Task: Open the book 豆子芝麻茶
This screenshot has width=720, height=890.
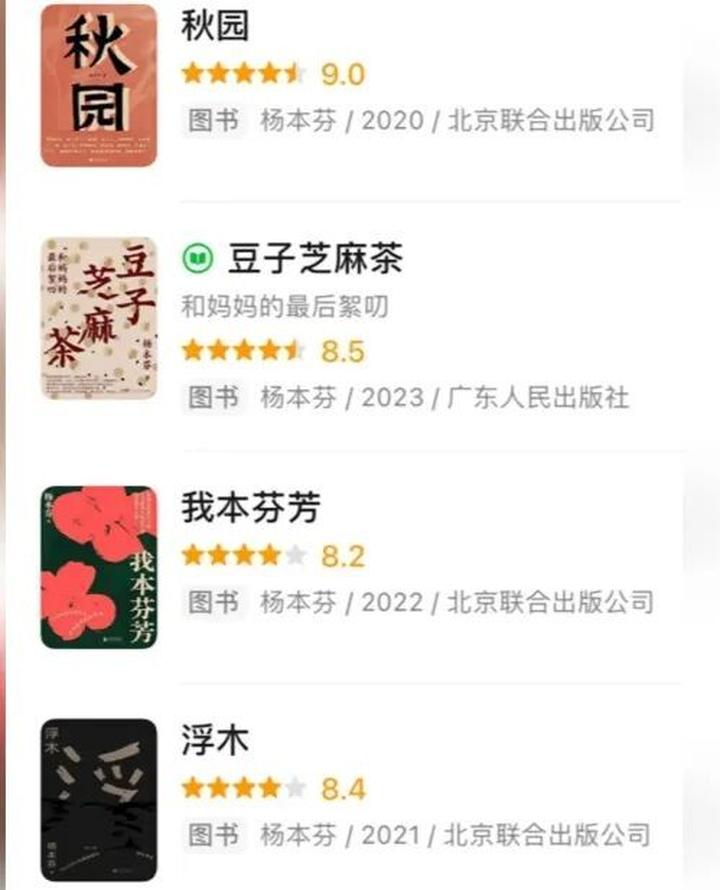Action: [x=314, y=261]
